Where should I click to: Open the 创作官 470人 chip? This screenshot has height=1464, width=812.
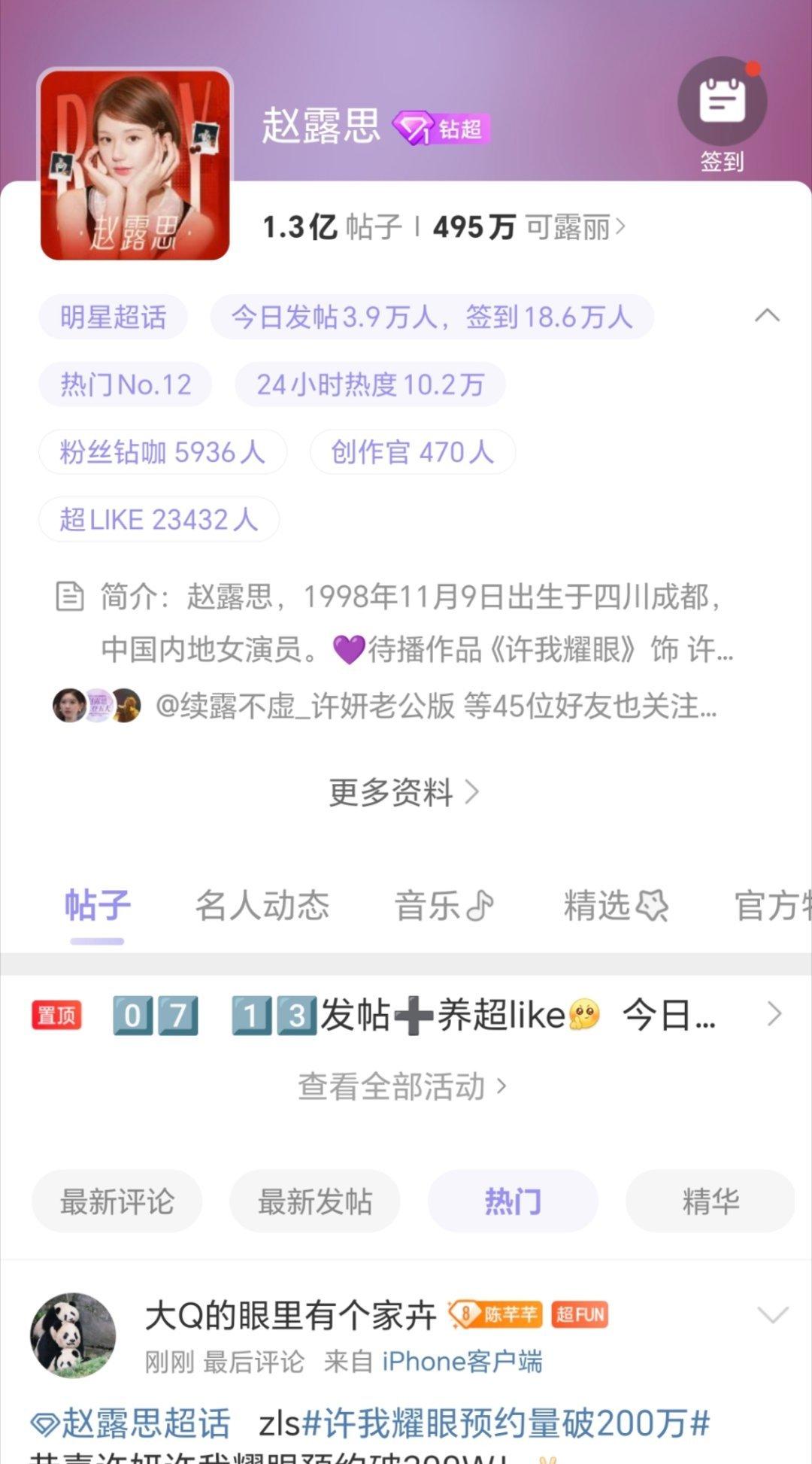coord(412,453)
